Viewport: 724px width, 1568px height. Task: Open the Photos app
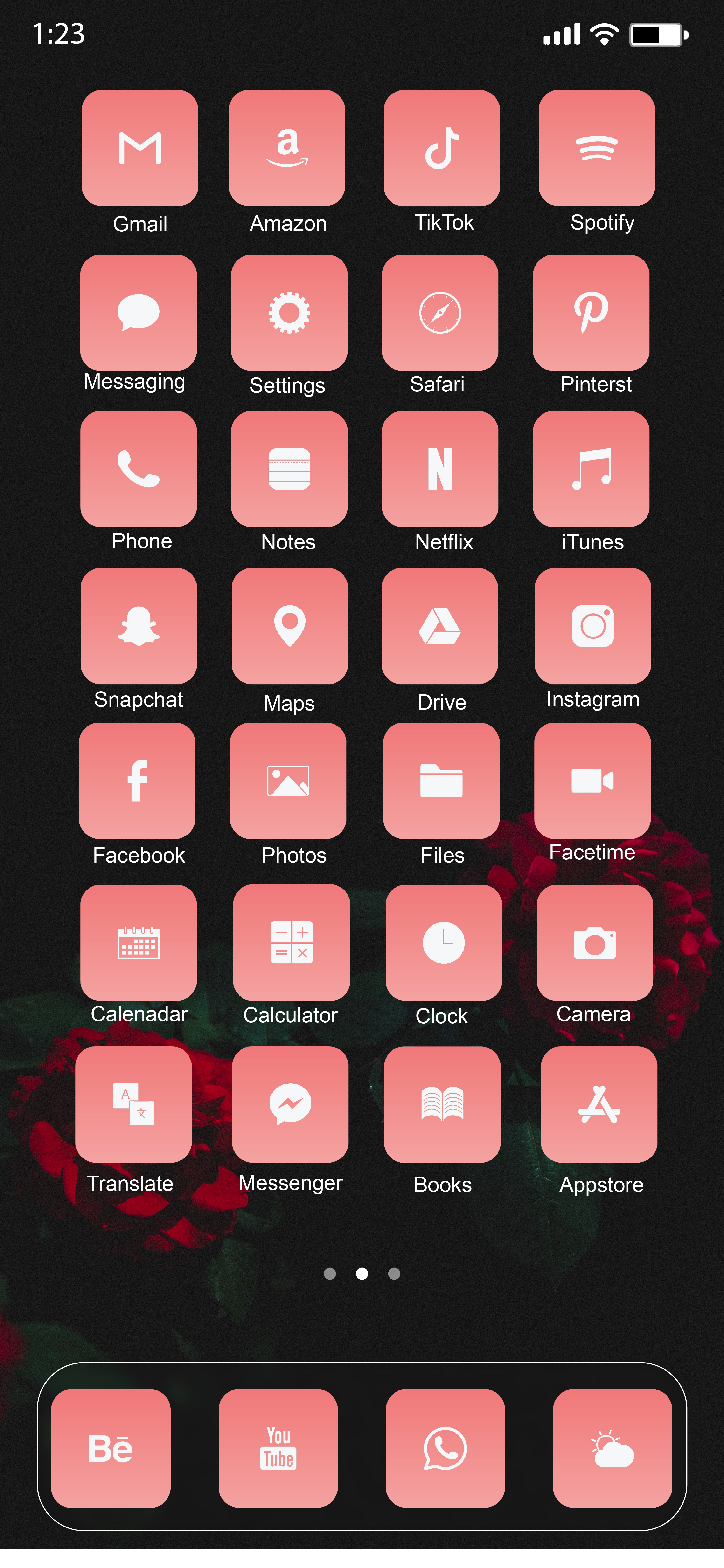click(288, 780)
